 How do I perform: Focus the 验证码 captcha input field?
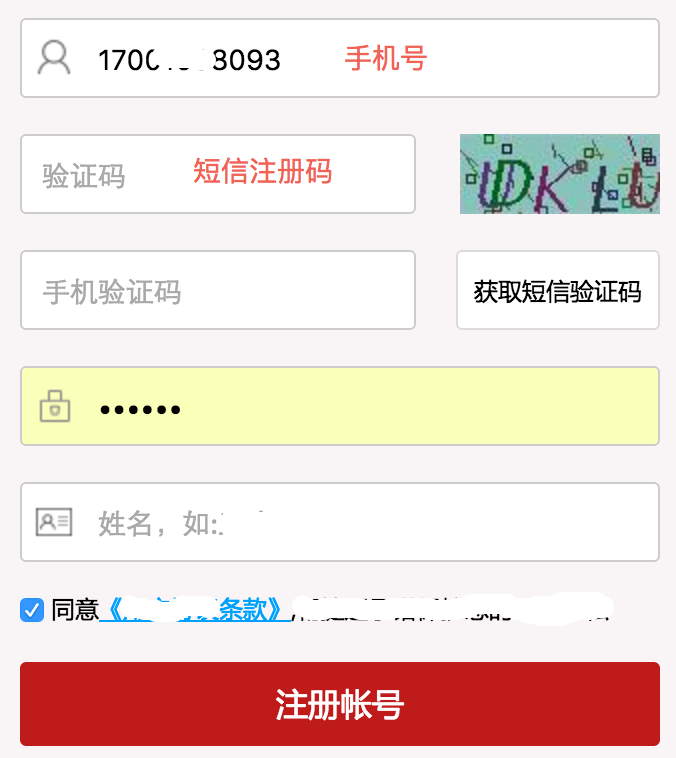(x=217, y=174)
